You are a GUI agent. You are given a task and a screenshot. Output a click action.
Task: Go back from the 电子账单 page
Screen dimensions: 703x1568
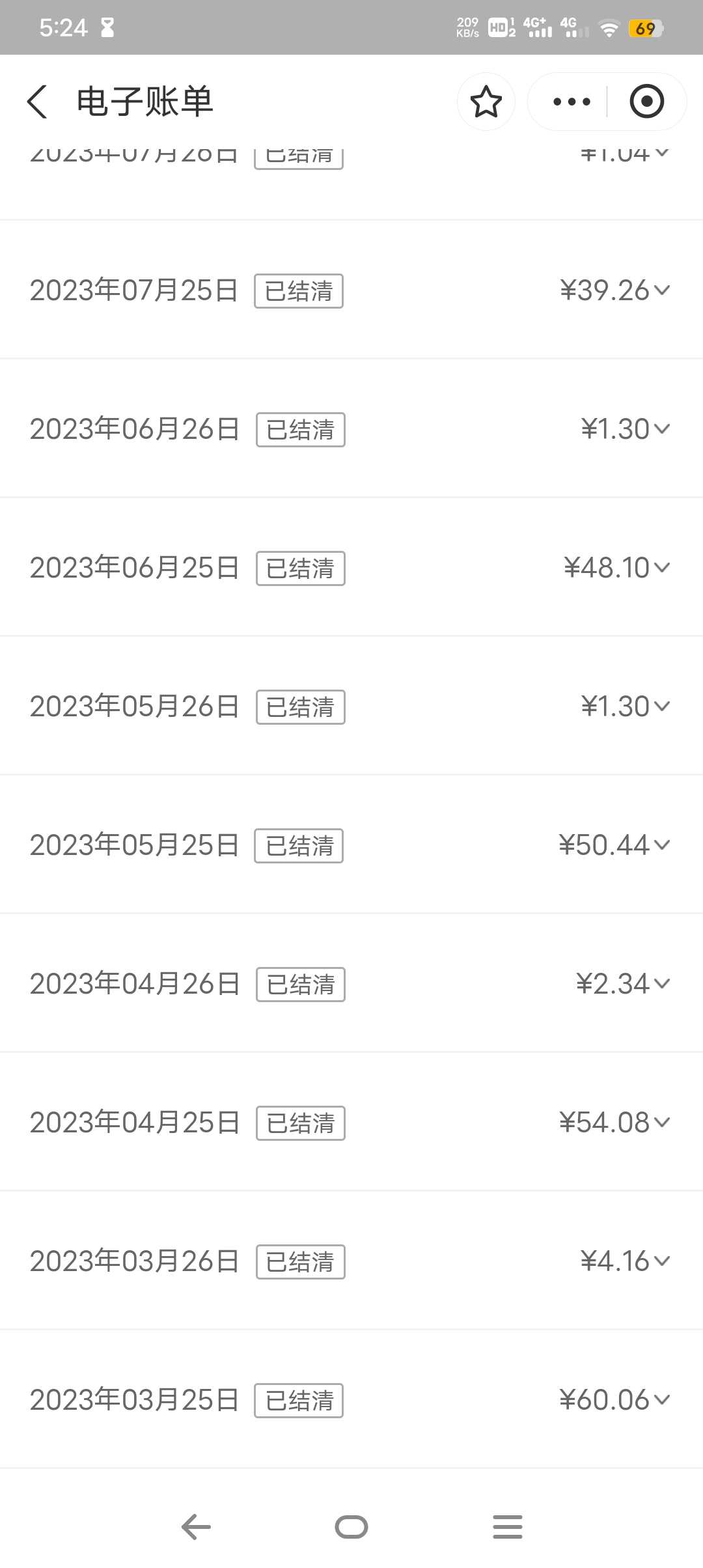(x=37, y=102)
